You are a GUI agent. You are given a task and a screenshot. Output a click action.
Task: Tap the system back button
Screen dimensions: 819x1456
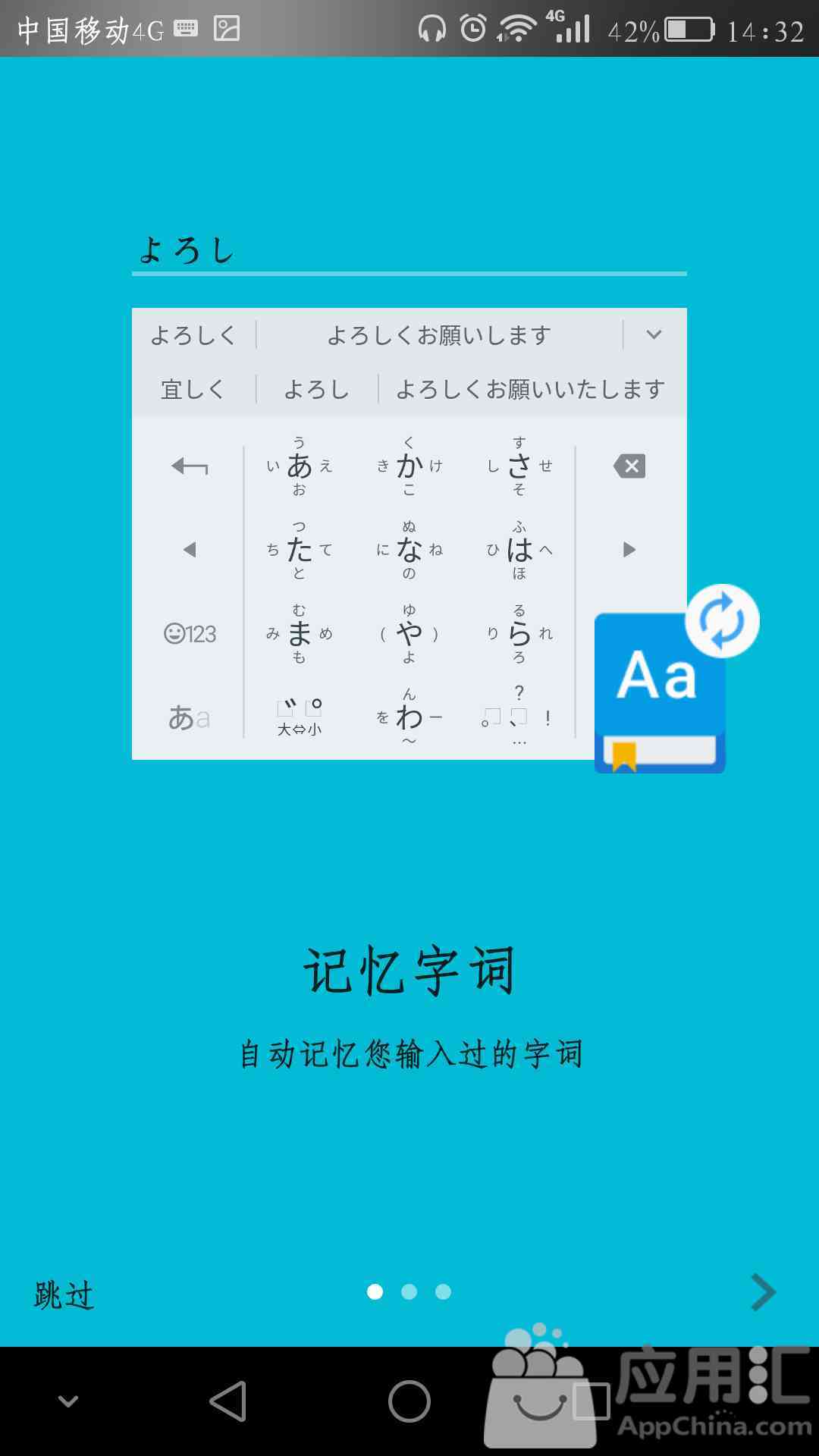coord(227,1401)
